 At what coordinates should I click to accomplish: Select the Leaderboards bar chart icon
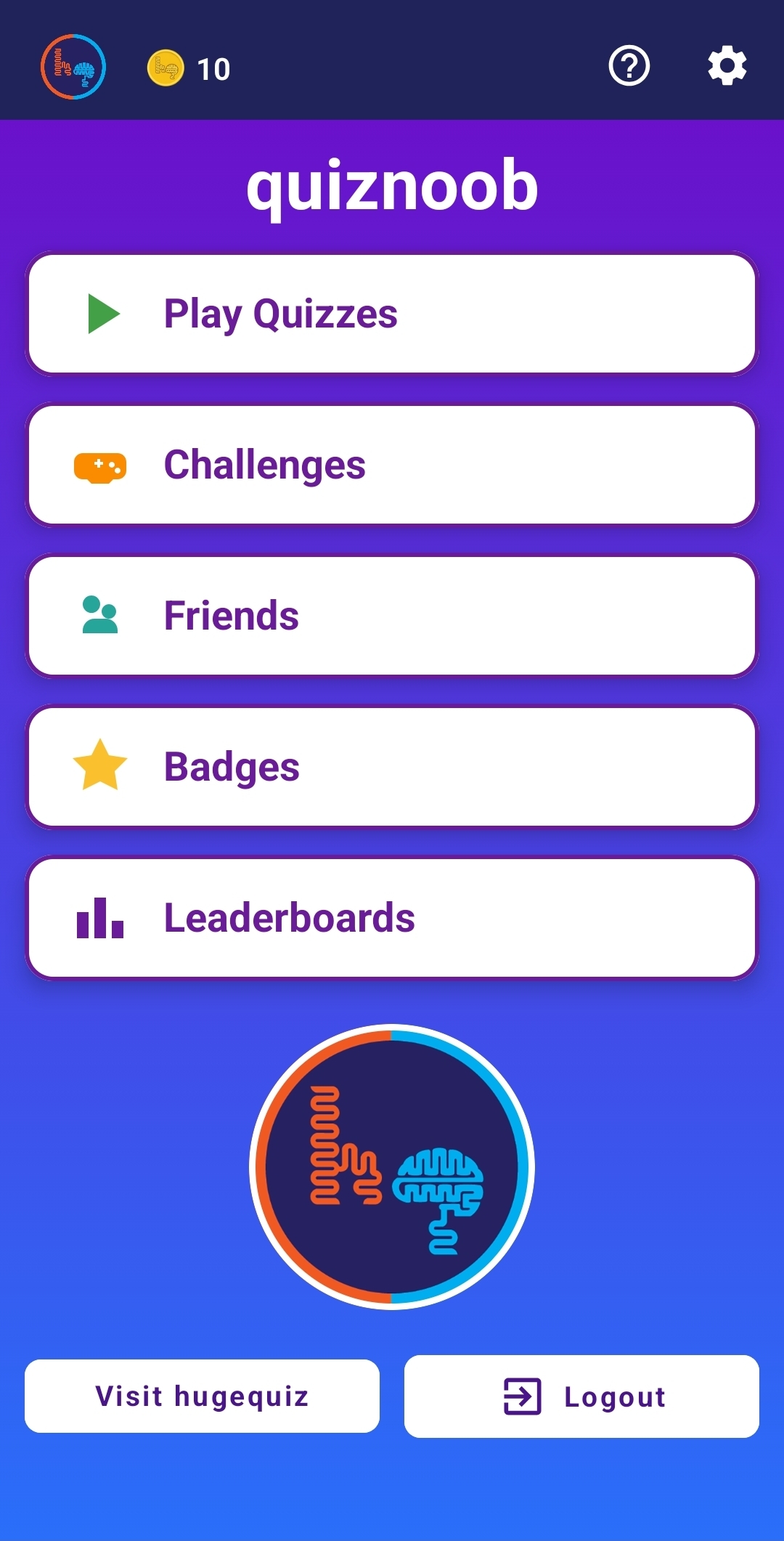tap(100, 918)
